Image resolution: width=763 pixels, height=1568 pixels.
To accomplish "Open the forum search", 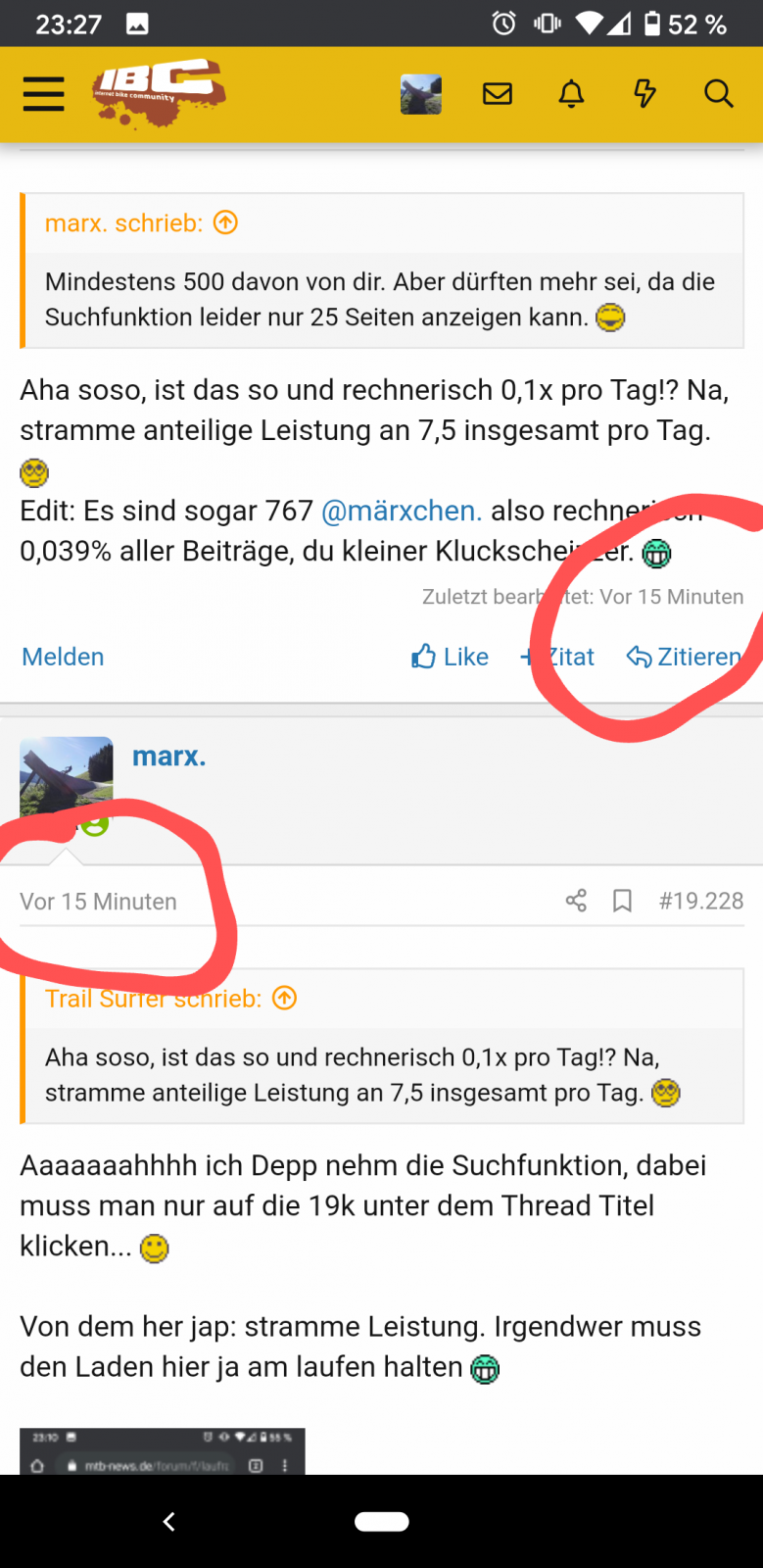I will point(718,94).
